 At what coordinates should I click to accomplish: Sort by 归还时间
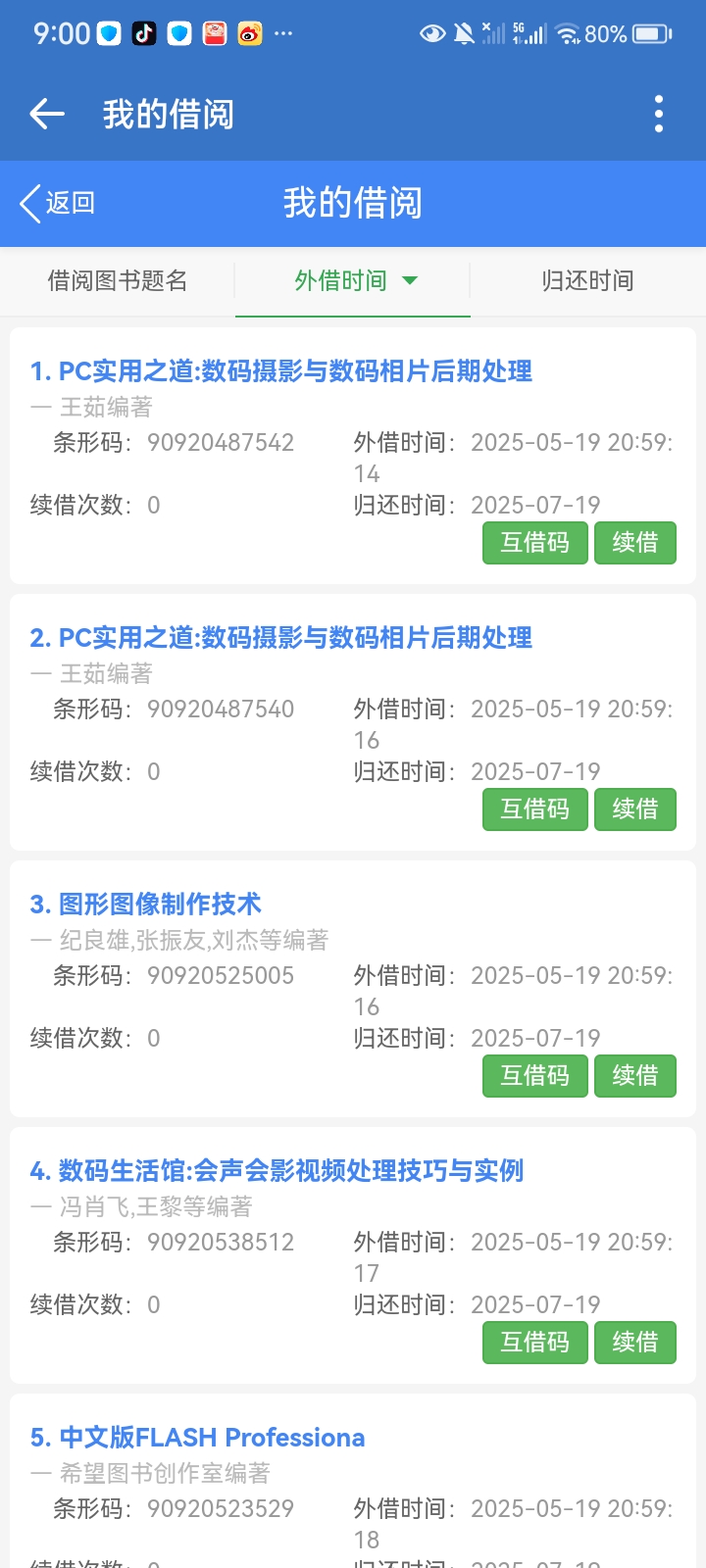(587, 281)
